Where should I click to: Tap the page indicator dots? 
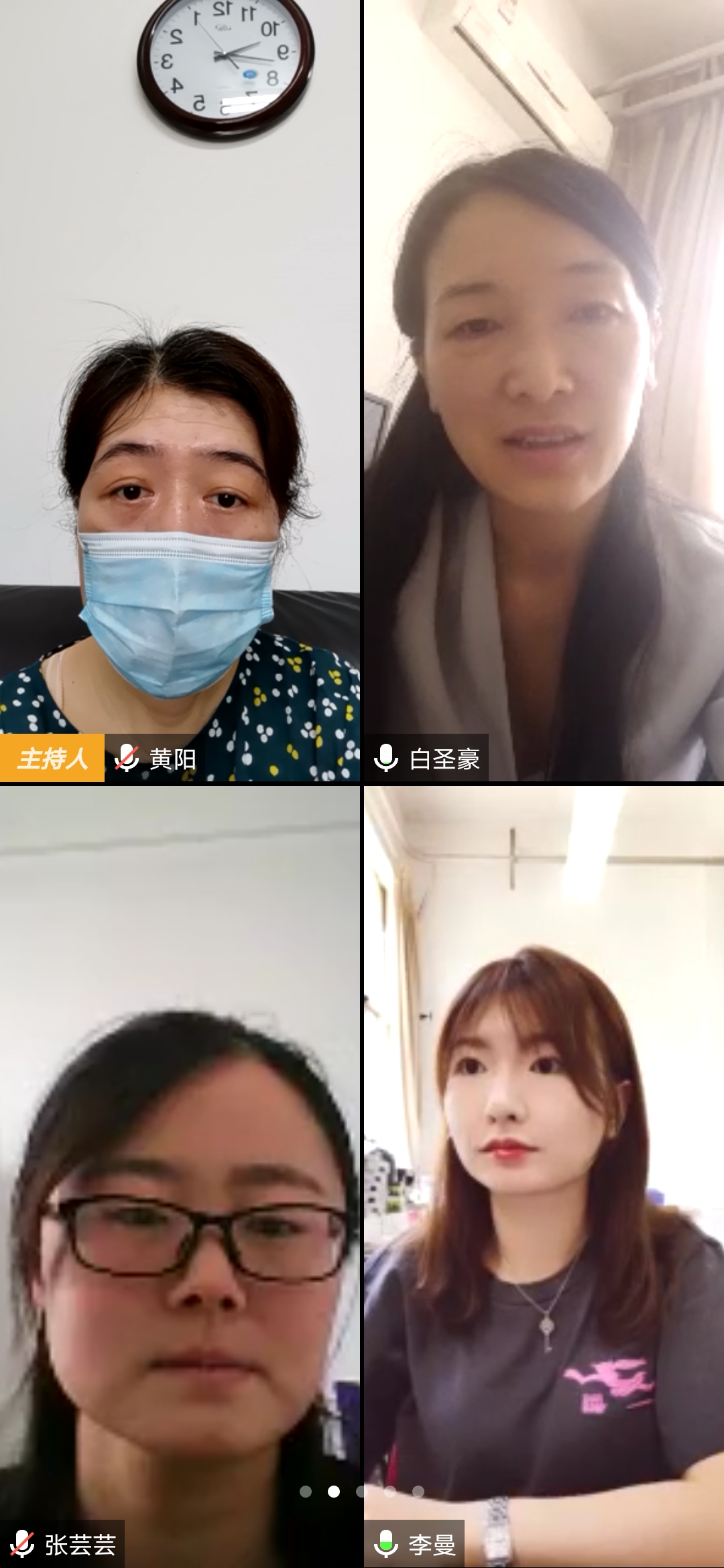tap(362, 1491)
